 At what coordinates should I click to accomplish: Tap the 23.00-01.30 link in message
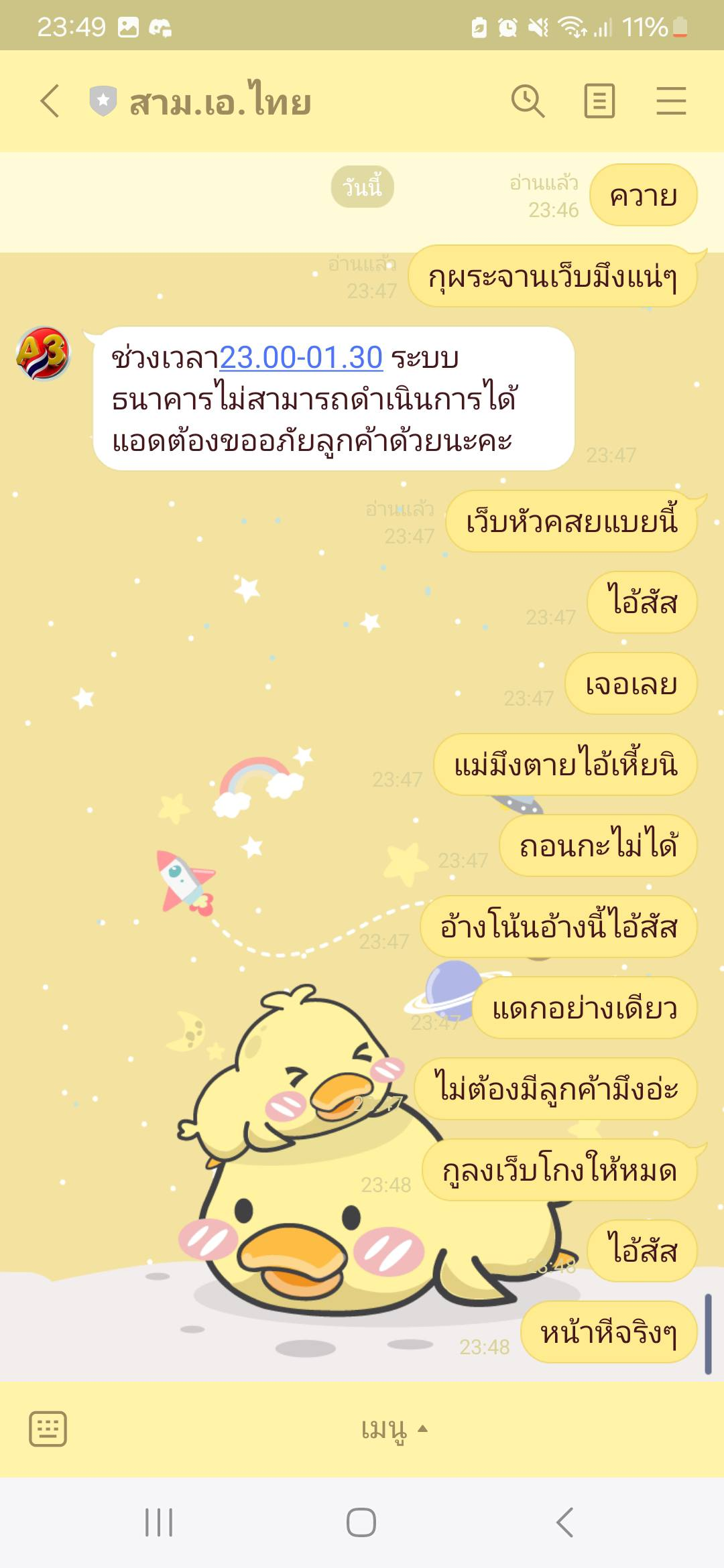click(x=301, y=358)
